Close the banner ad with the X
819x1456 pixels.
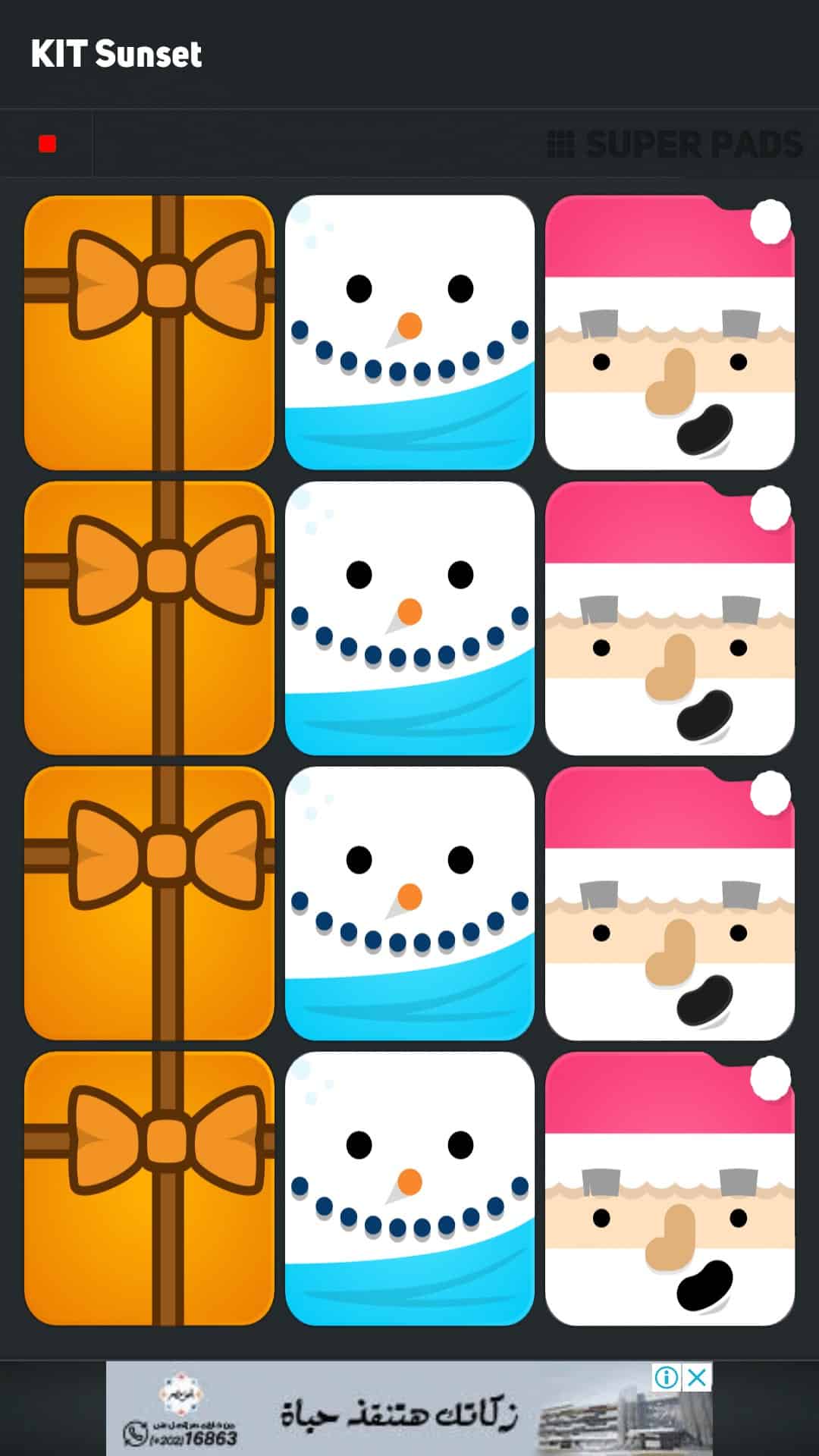[x=697, y=1377]
